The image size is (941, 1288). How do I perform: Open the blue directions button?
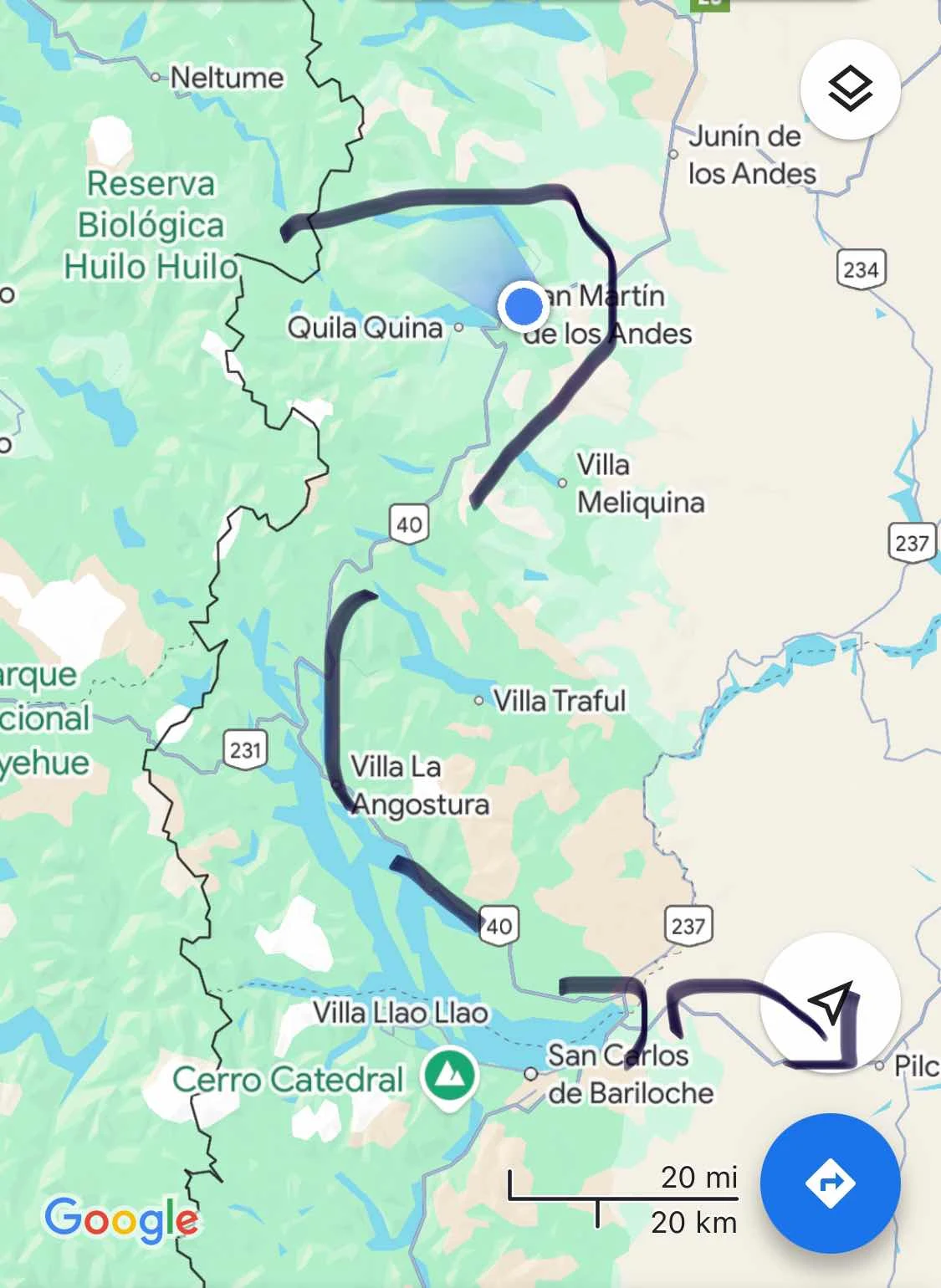(x=830, y=1183)
